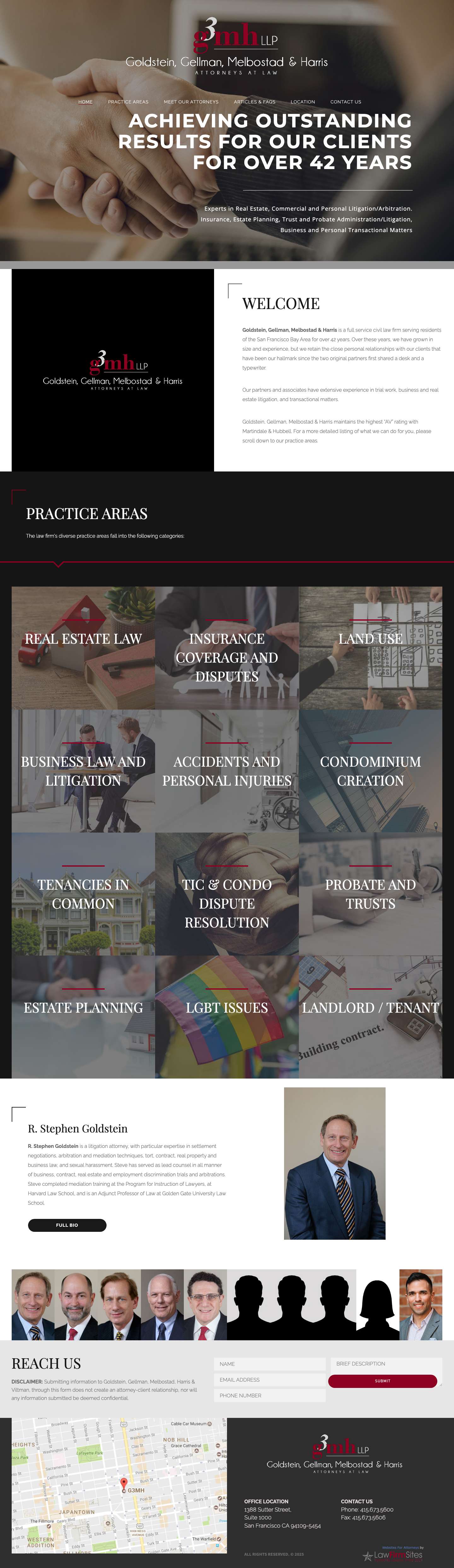Image resolution: width=454 pixels, height=1568 pixels.
Task: Open Business Law and Litigation tile
Action: point(83,771)
